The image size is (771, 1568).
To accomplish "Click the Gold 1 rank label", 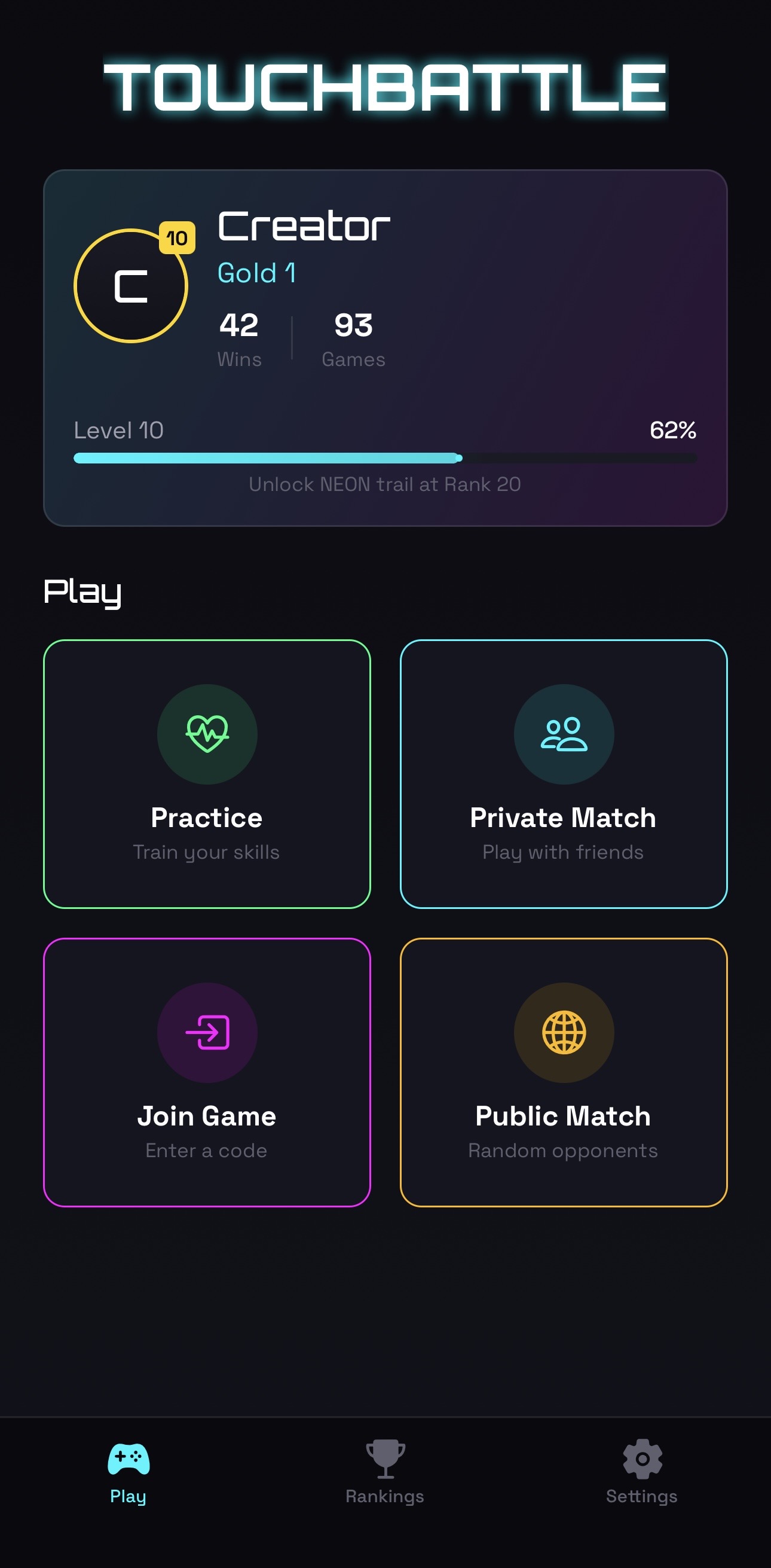I will (x=256, y=273).
